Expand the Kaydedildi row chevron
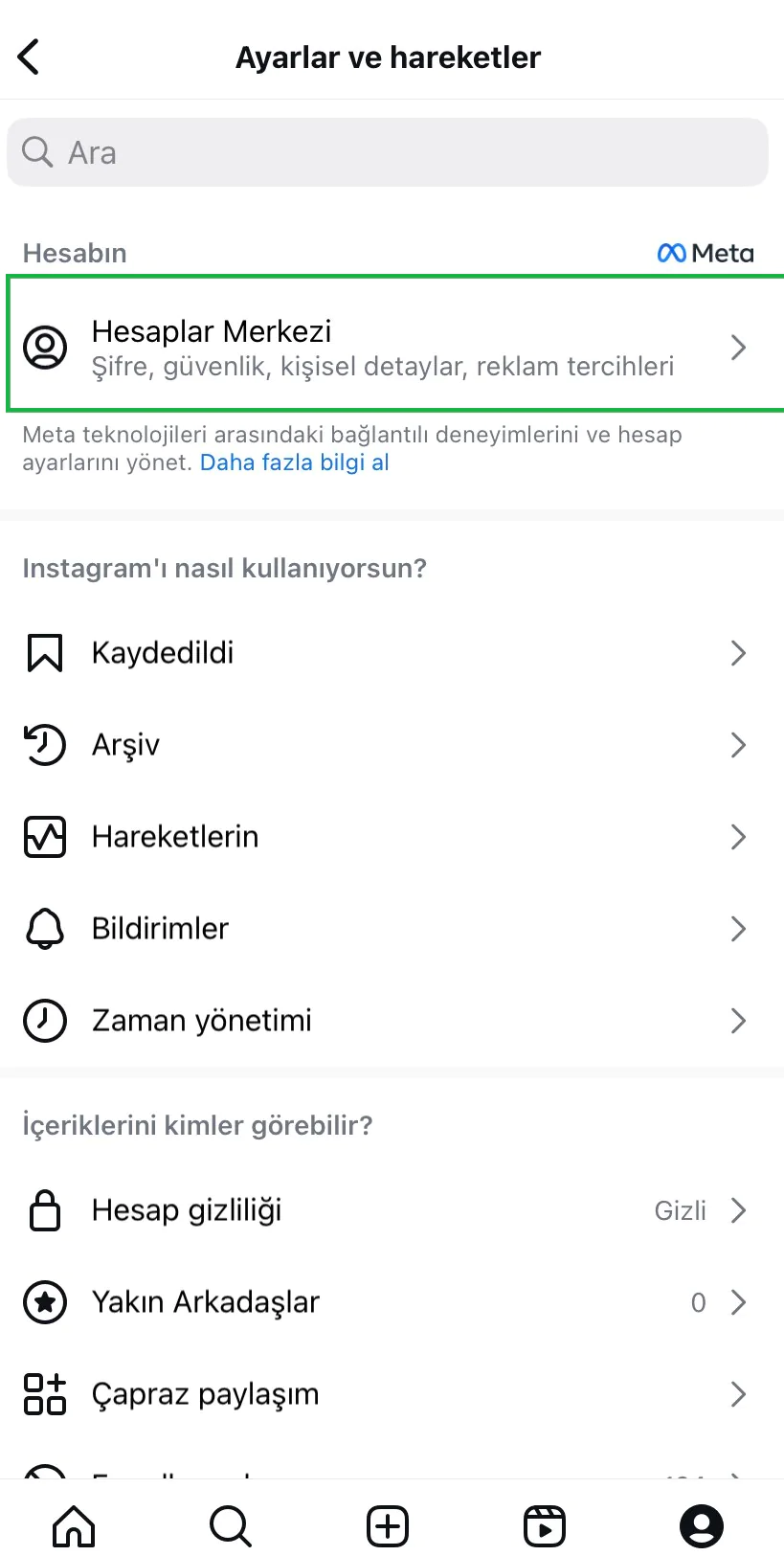The height and width of the screenshot is (1556, 784). [737, 652]
